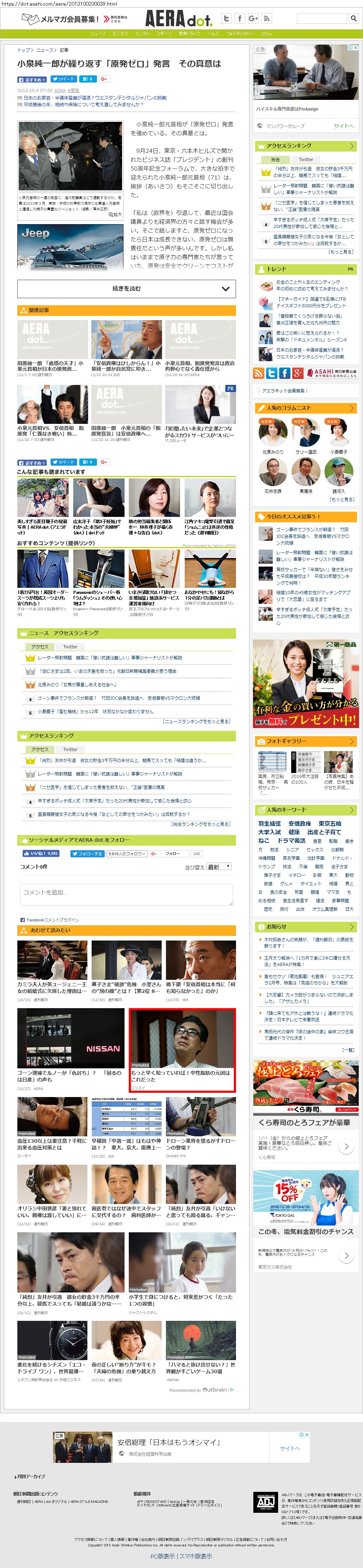
Task: Enlarge the article photo via 拡大
Action: click(x=115, y=214)
